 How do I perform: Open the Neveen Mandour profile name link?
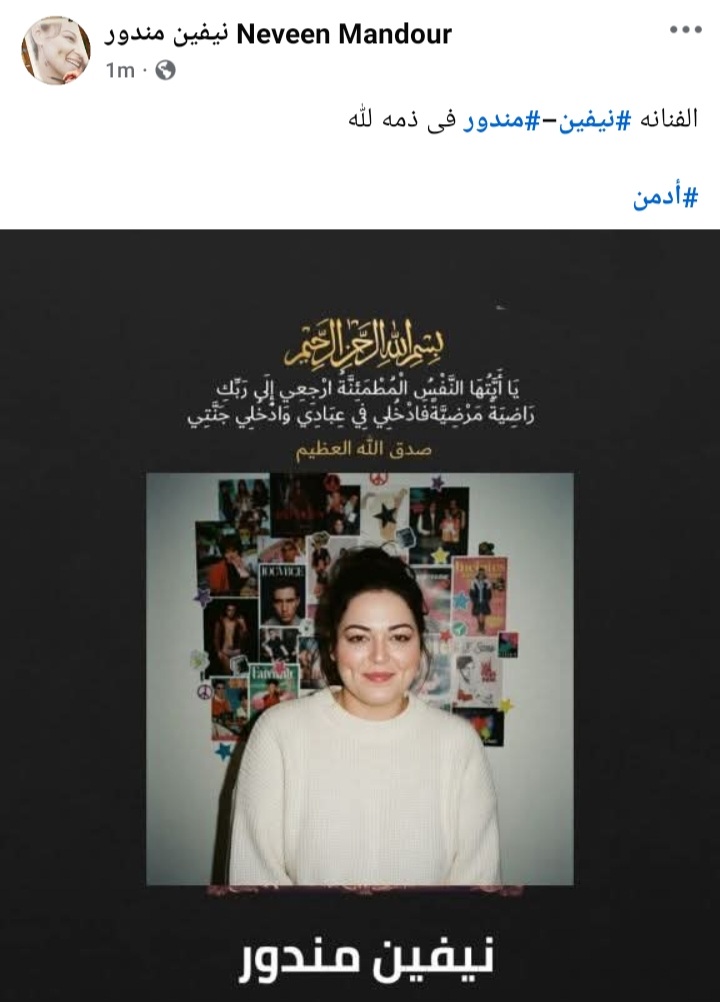point(278,34)
